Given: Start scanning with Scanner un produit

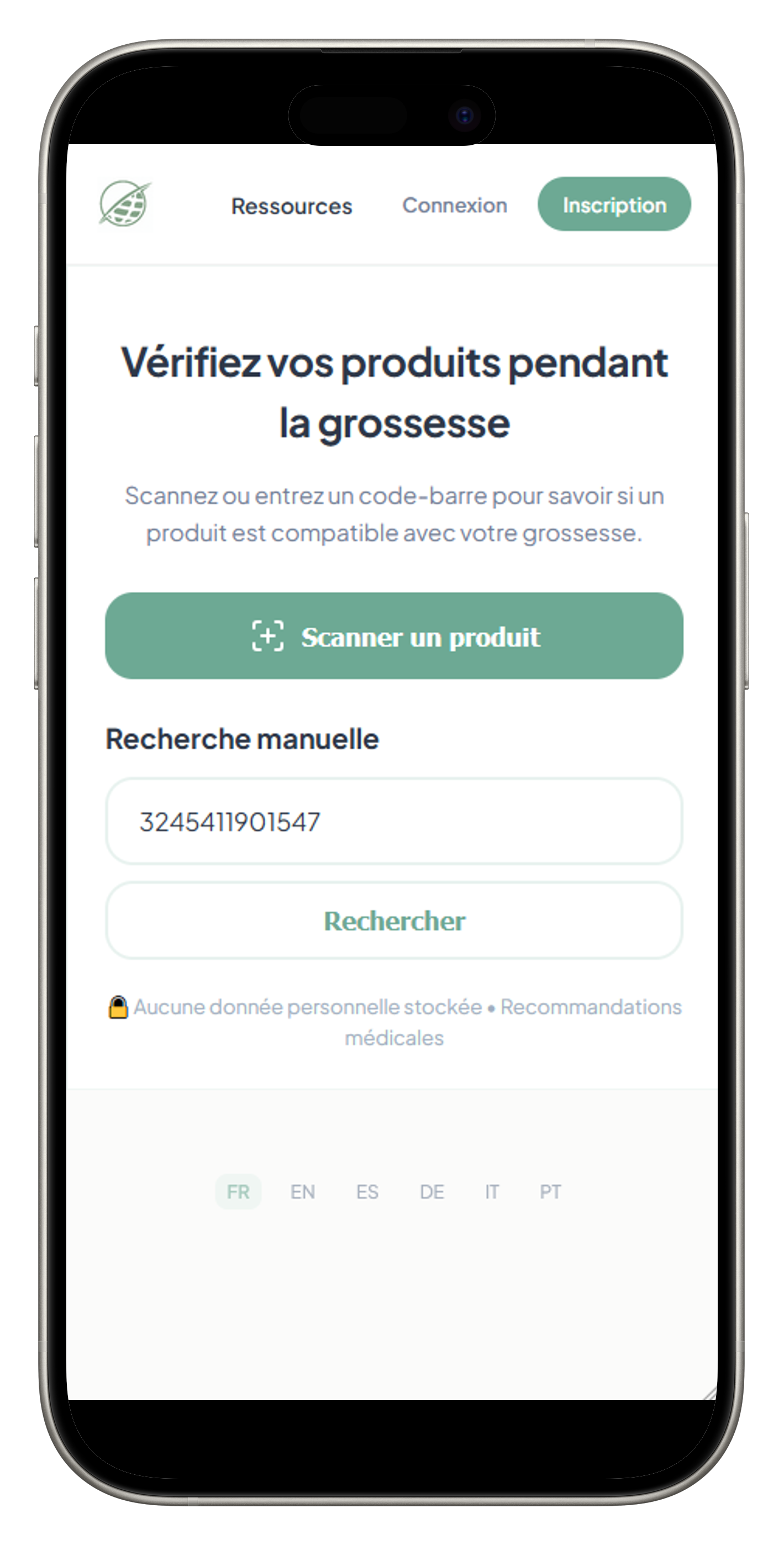Looking at the screenshot, I should coord(394,637).
